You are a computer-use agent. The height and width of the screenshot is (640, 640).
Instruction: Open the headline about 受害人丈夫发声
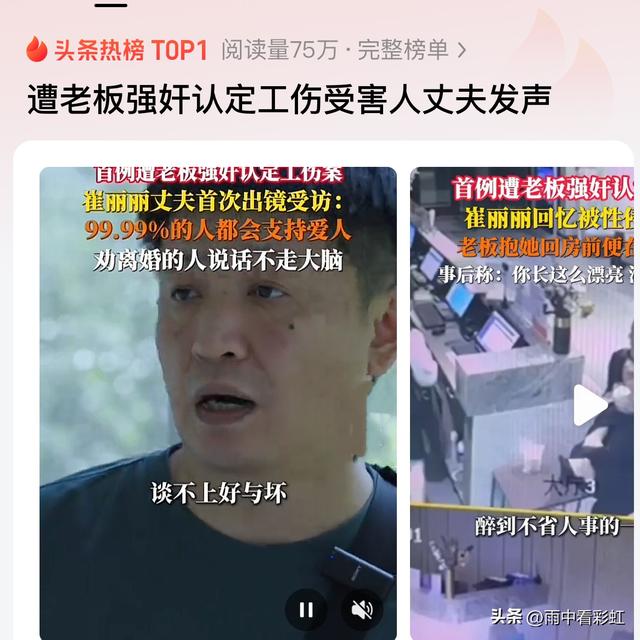(x=289, y=99)
